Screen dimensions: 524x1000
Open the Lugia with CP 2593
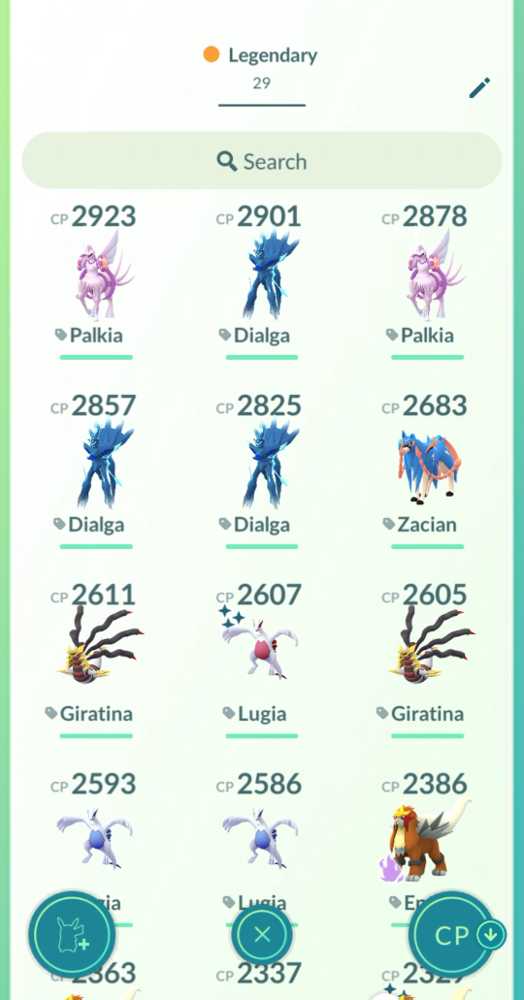tap(96, 835)
